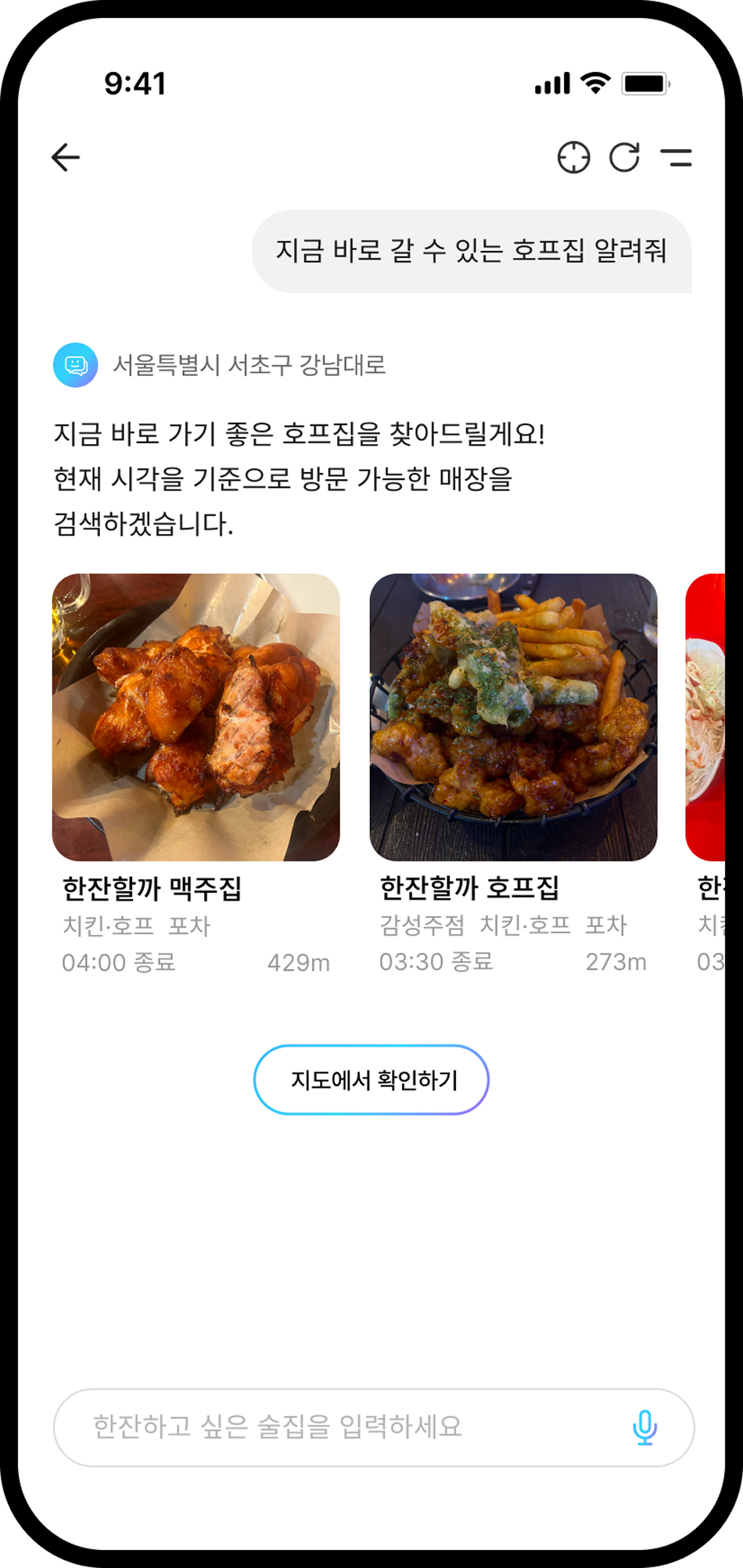
Task: Tap the Wi-Fi status icon
Action: coord(594,81)
